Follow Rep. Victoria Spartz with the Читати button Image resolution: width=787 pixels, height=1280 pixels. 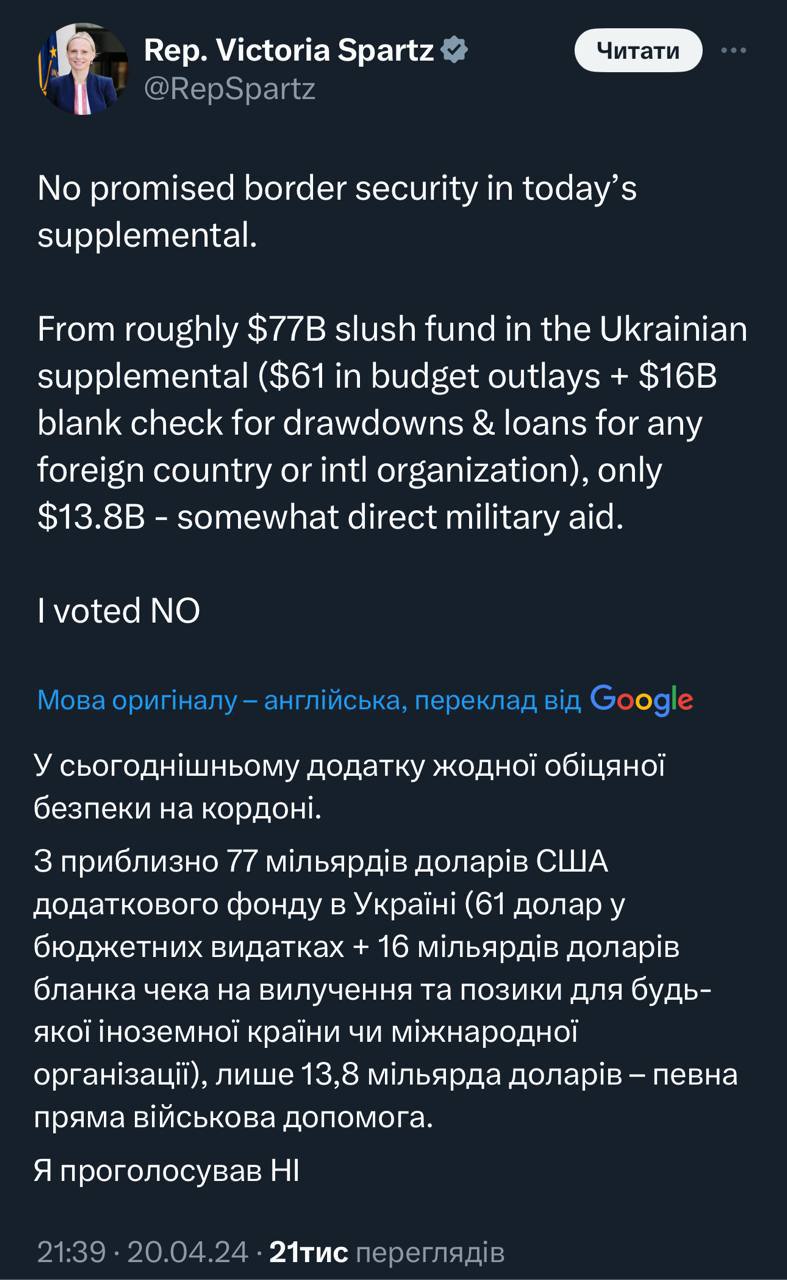point(637,51)
